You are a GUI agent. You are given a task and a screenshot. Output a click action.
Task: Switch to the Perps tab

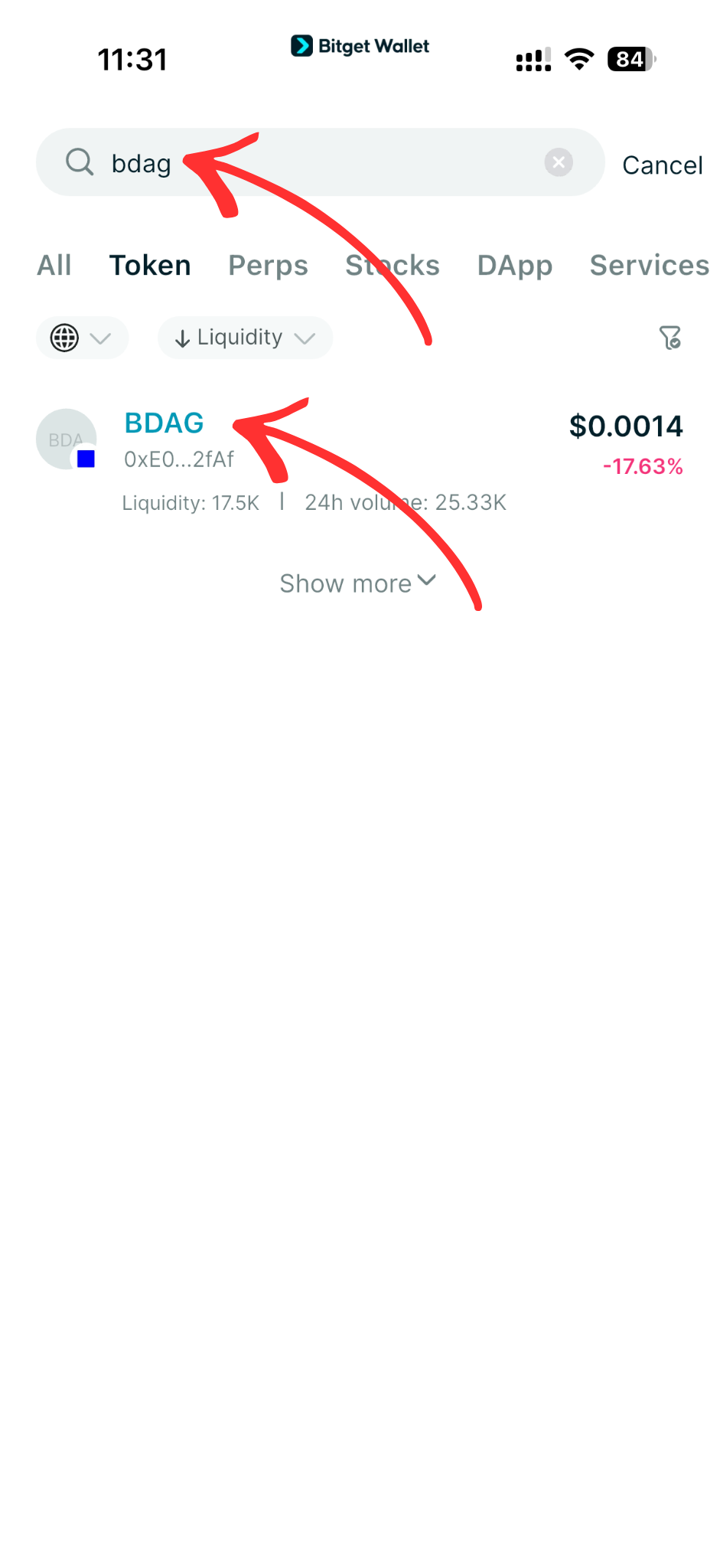tap(267, 265)
